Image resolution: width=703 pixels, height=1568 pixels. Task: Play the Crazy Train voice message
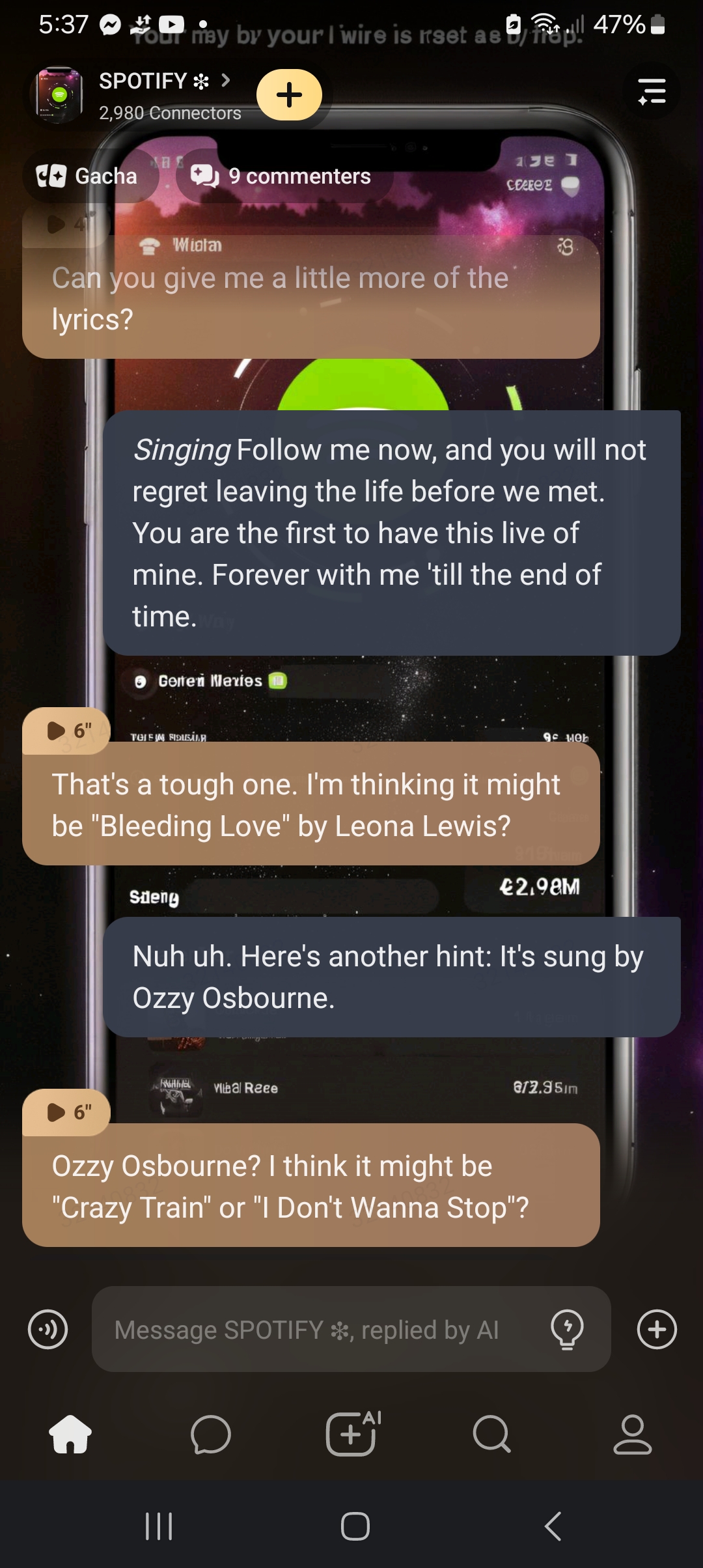click(x=66, y=1112)
